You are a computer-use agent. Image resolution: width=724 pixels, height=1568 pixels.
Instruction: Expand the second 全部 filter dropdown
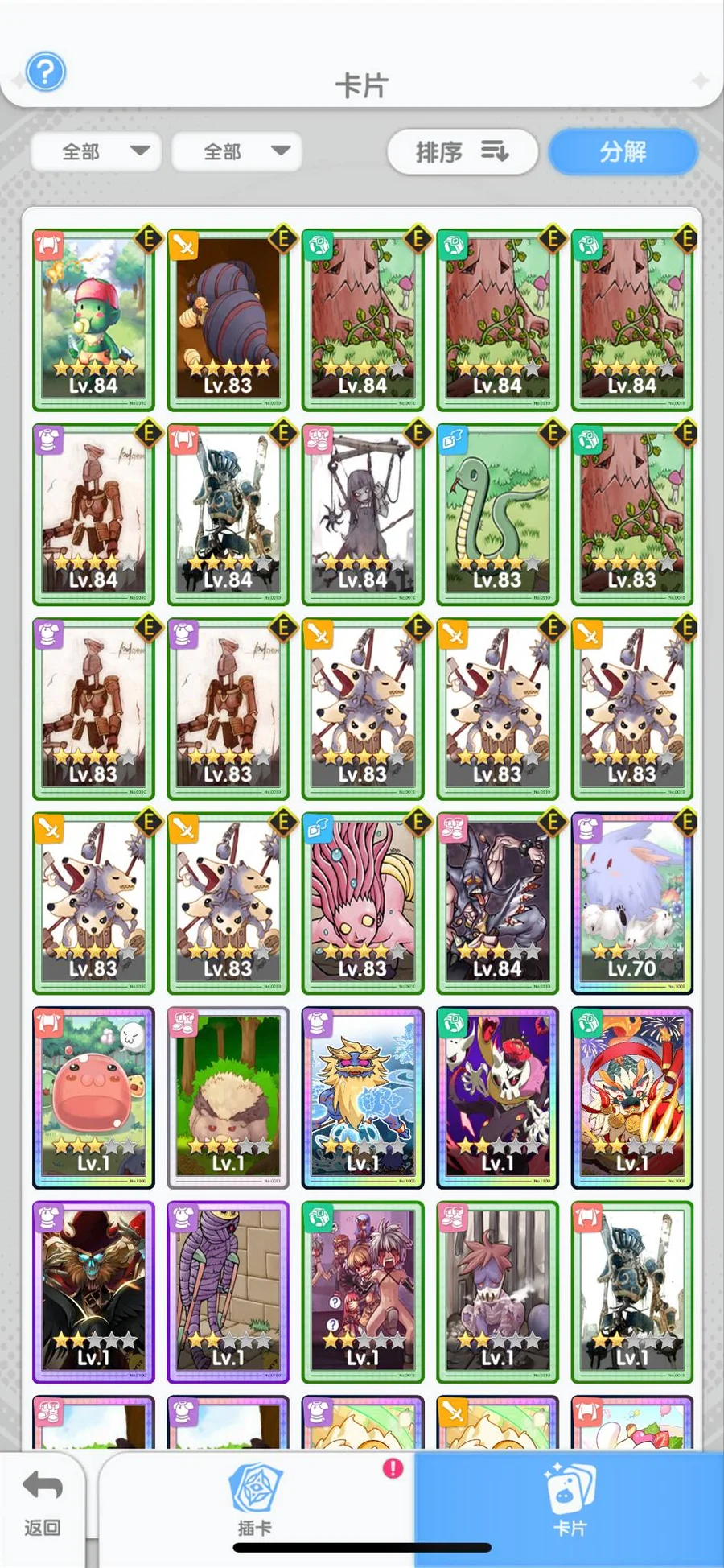(x=237, y=151)
